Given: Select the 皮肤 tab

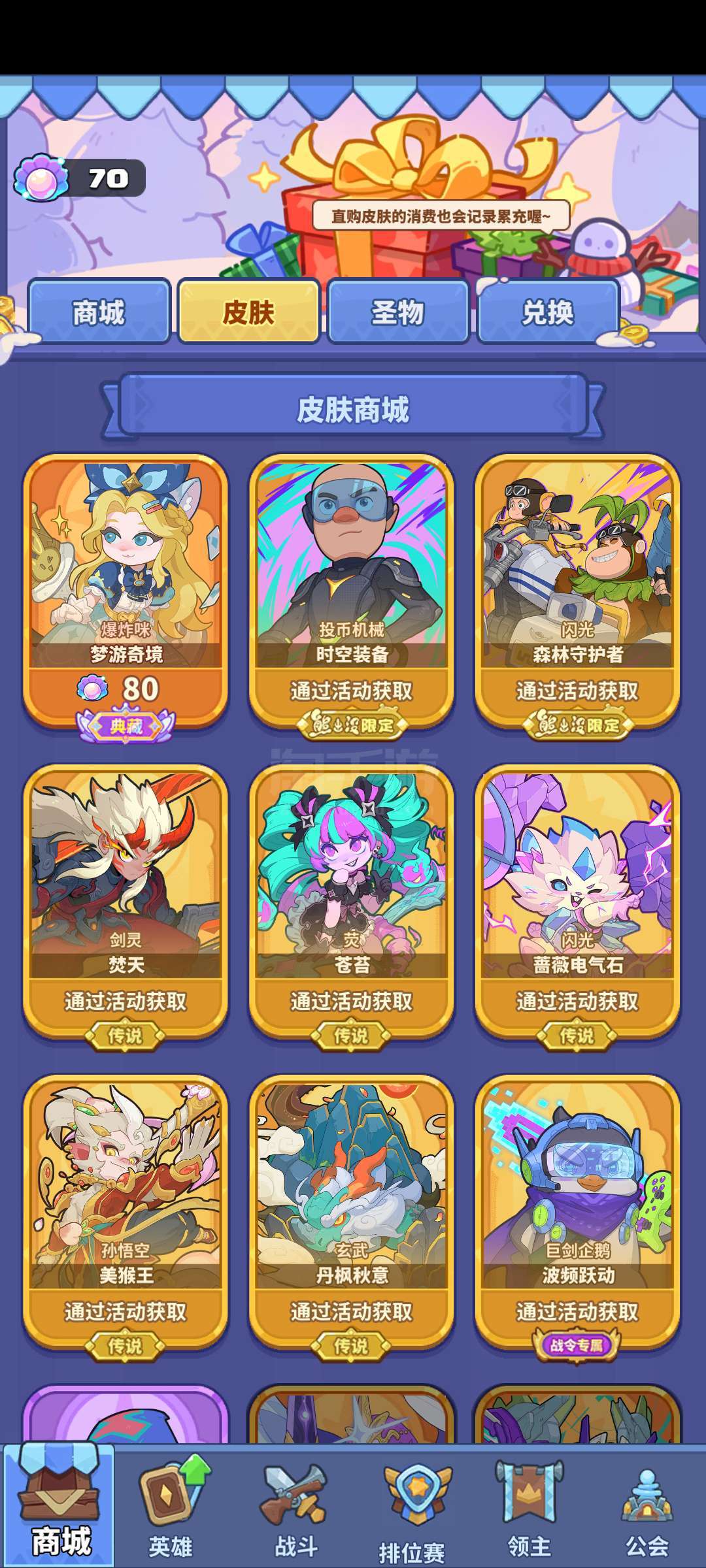Looking at the screenshot, I should (248, 312).
